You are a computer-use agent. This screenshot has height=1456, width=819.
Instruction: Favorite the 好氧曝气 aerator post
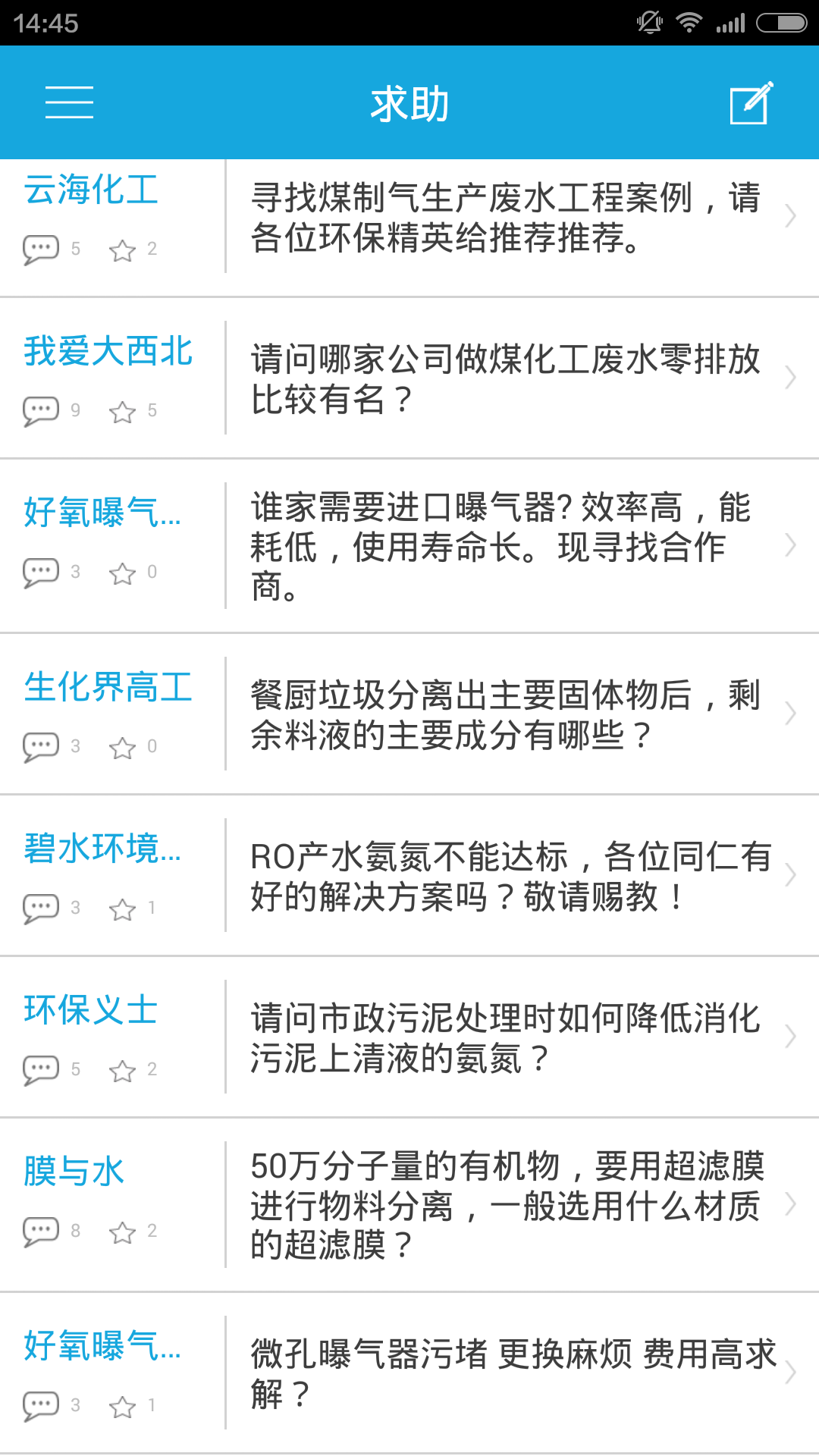(x=124, y=574)
